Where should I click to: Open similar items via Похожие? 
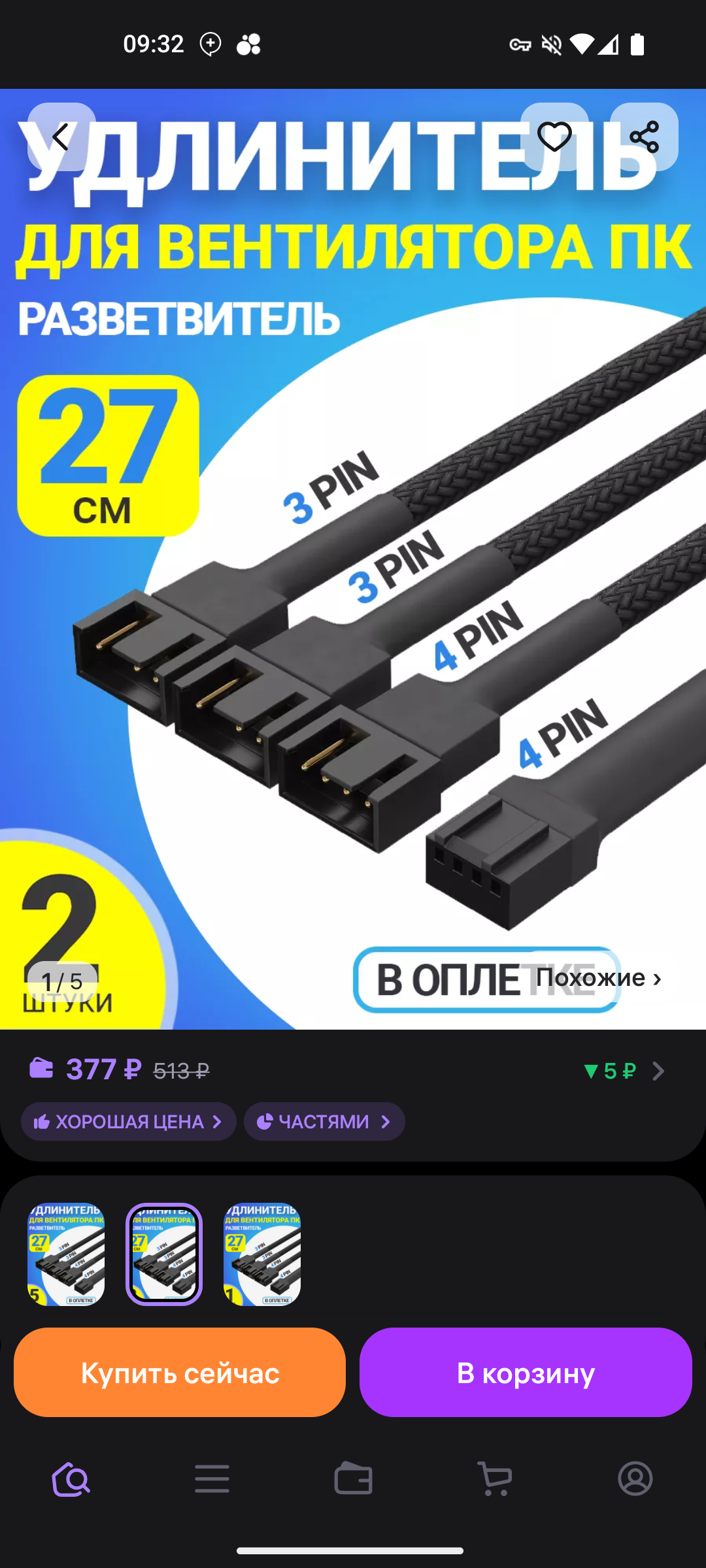pyautogui.click(x=598, y=977)
